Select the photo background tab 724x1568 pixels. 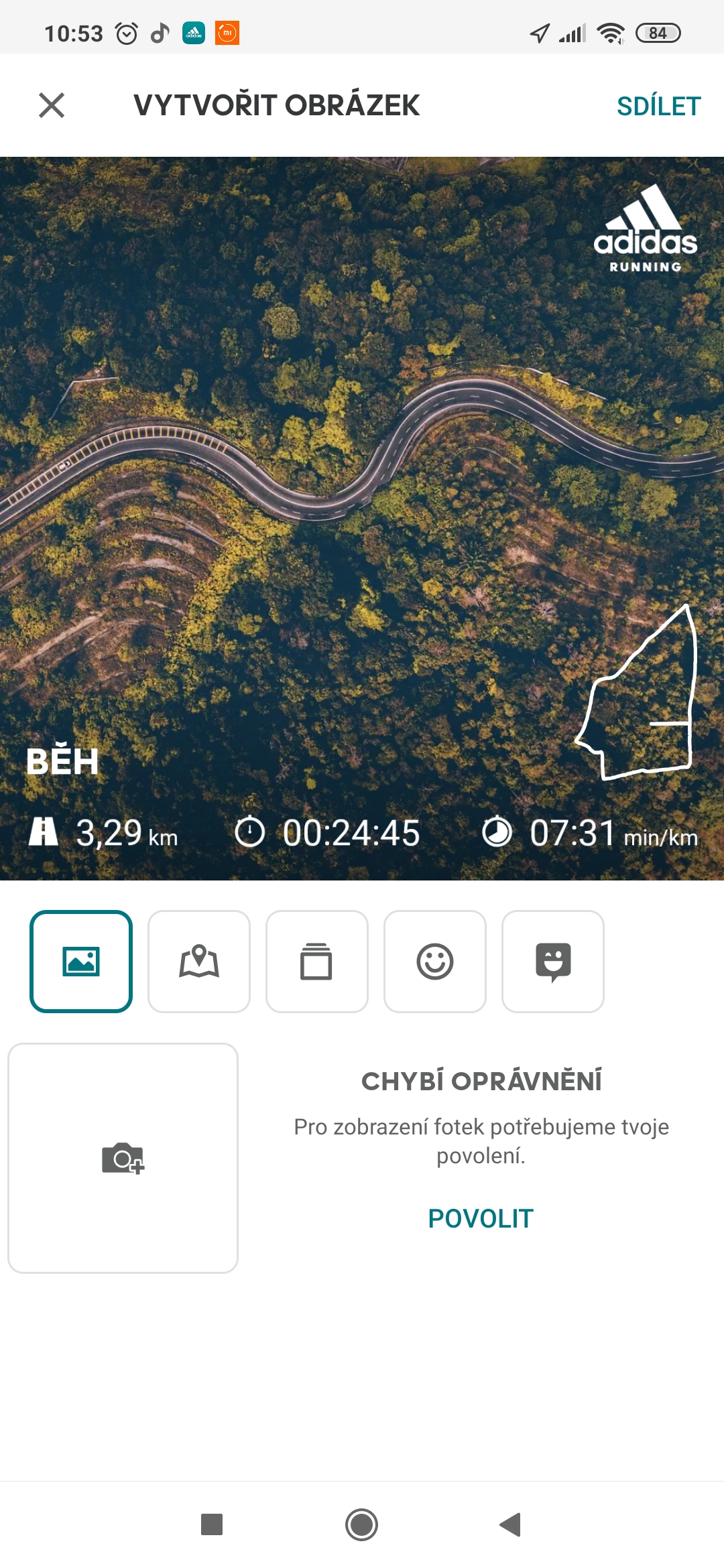81,962
